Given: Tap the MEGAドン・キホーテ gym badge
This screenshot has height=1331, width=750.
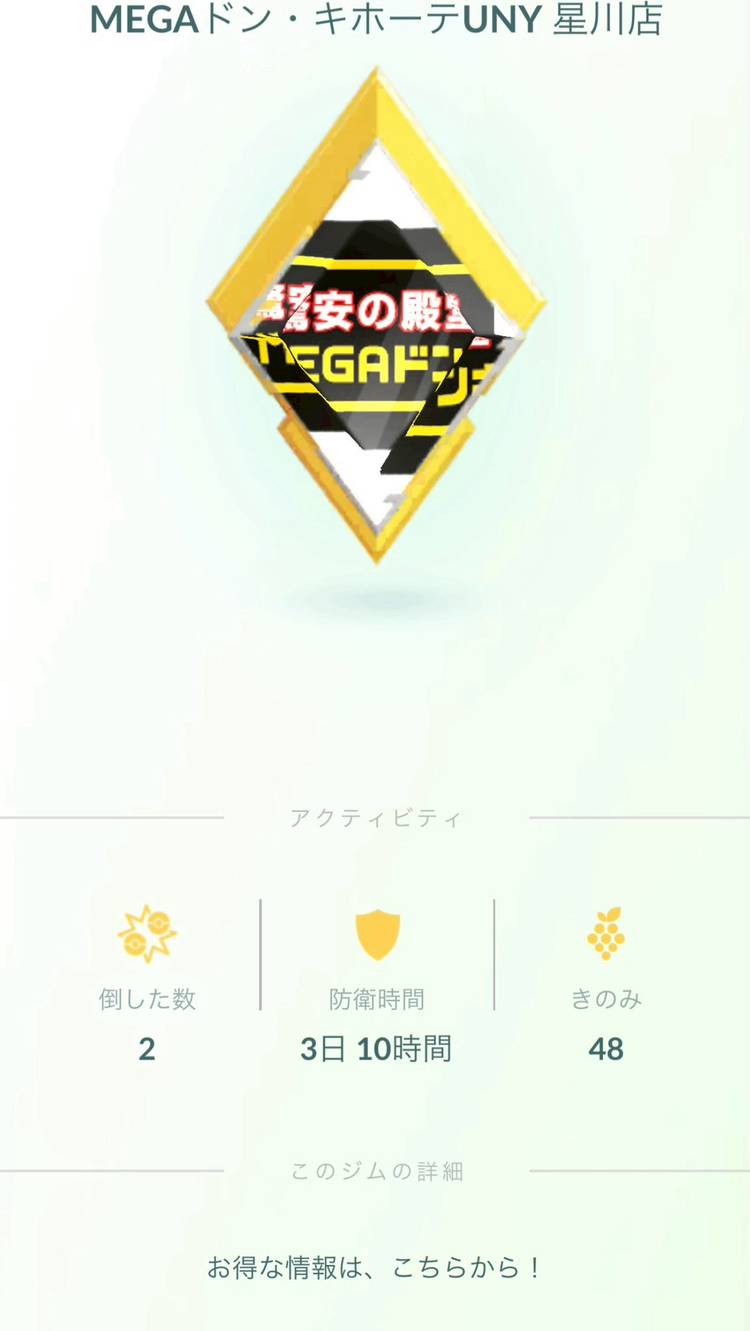Looking at the screenshot, I should (376, 320).
